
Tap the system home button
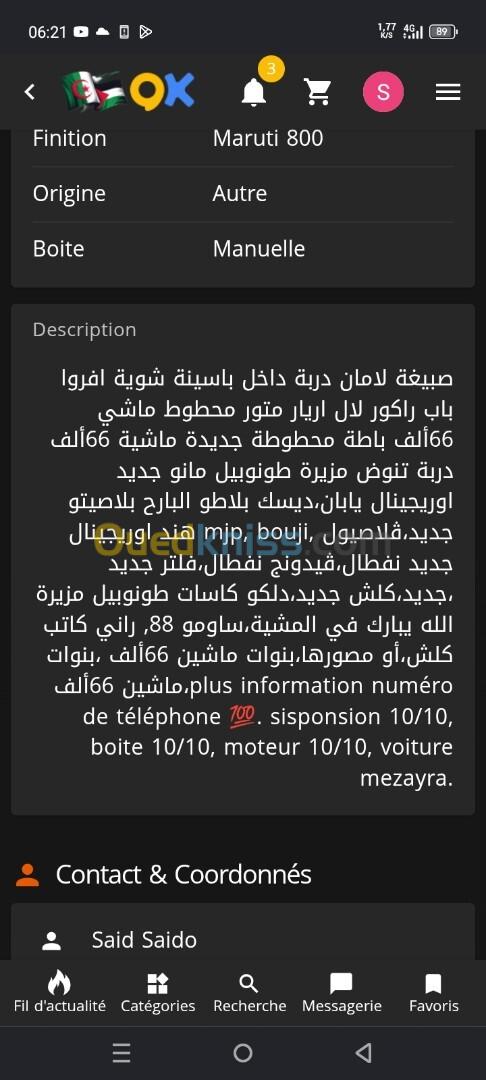click(x=242, y=1052)
